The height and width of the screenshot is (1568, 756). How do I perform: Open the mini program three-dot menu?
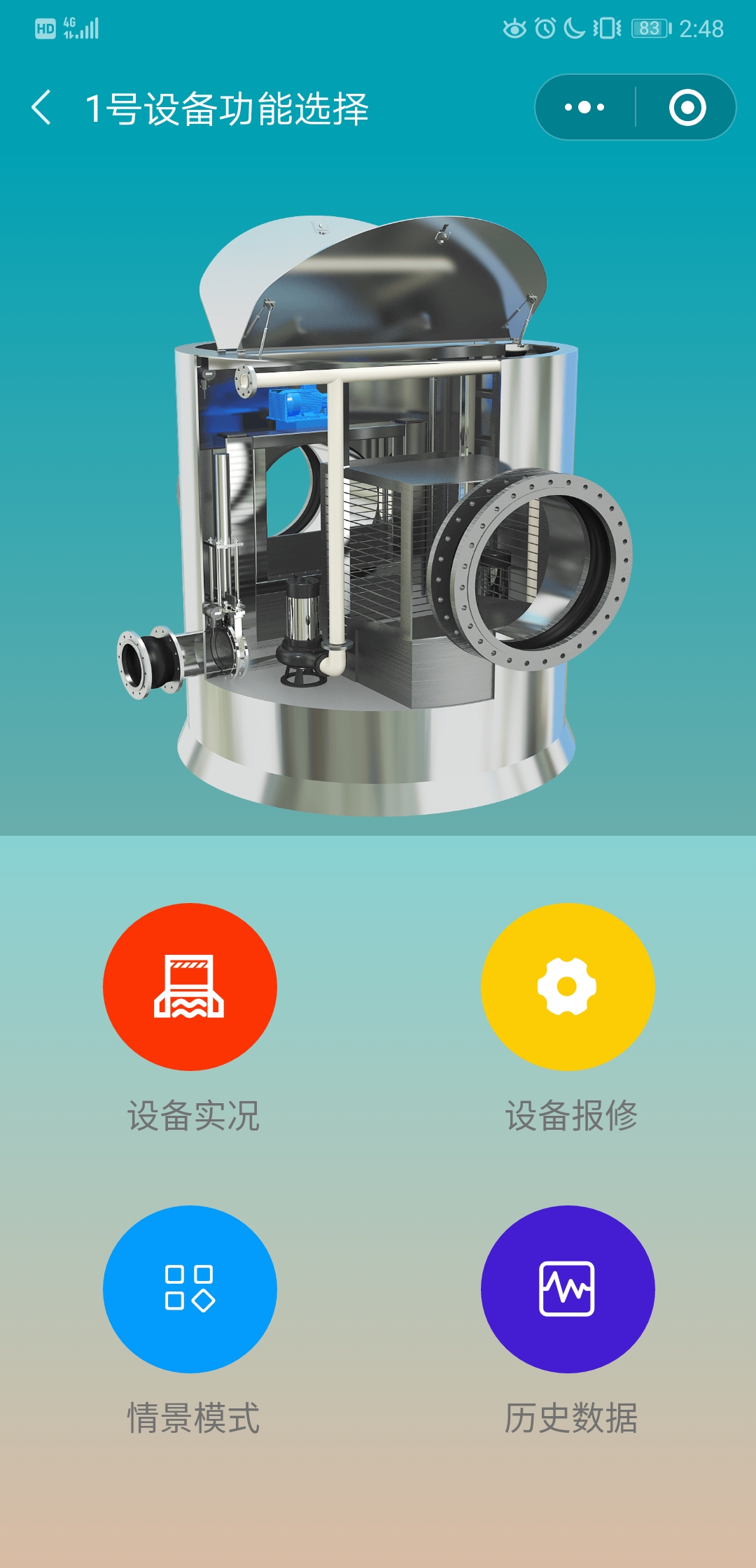point(585,108)
